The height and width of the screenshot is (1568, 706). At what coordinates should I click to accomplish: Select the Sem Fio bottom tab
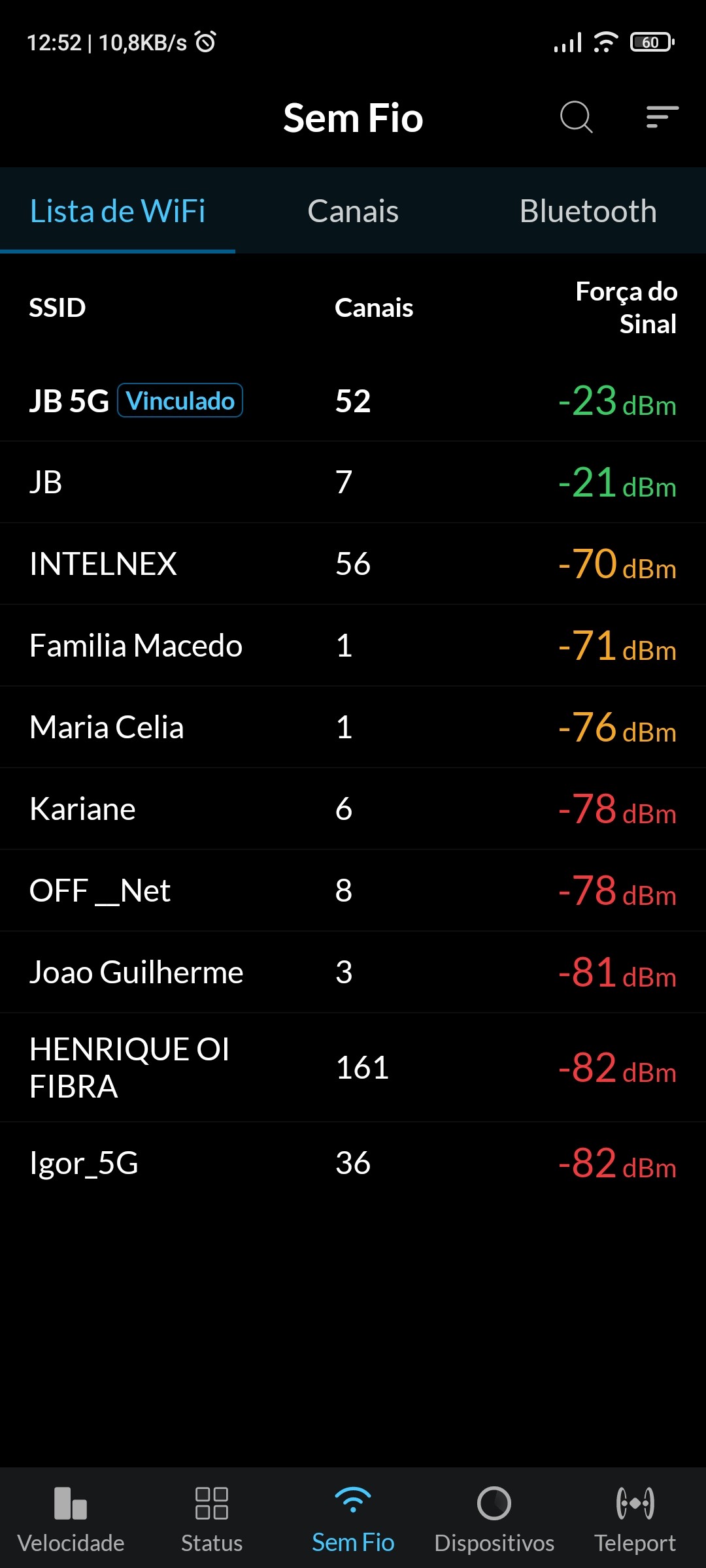(353, 1519)
